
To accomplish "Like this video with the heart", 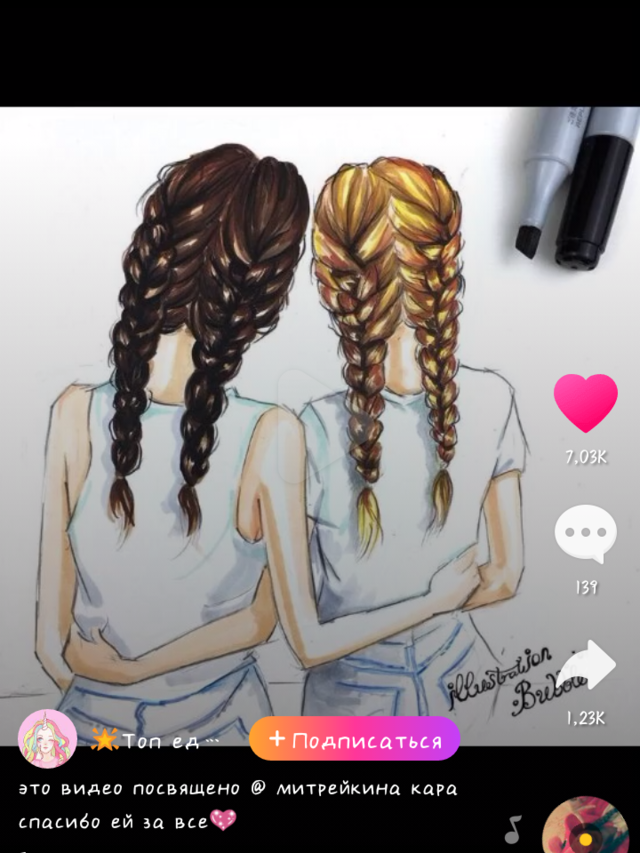I will click(585, 403).
